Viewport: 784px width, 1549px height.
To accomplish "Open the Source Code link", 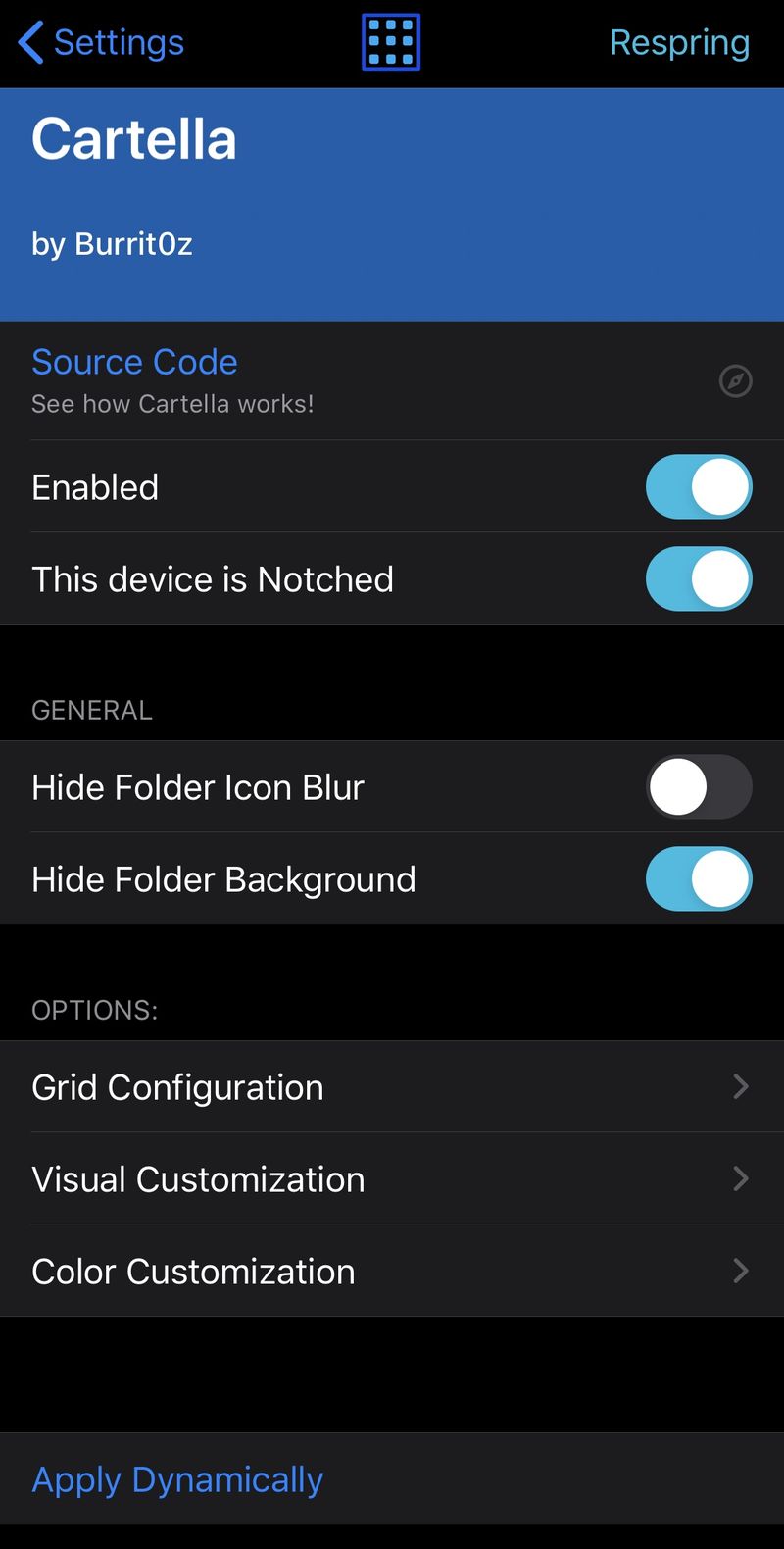I will pos(392,380).
